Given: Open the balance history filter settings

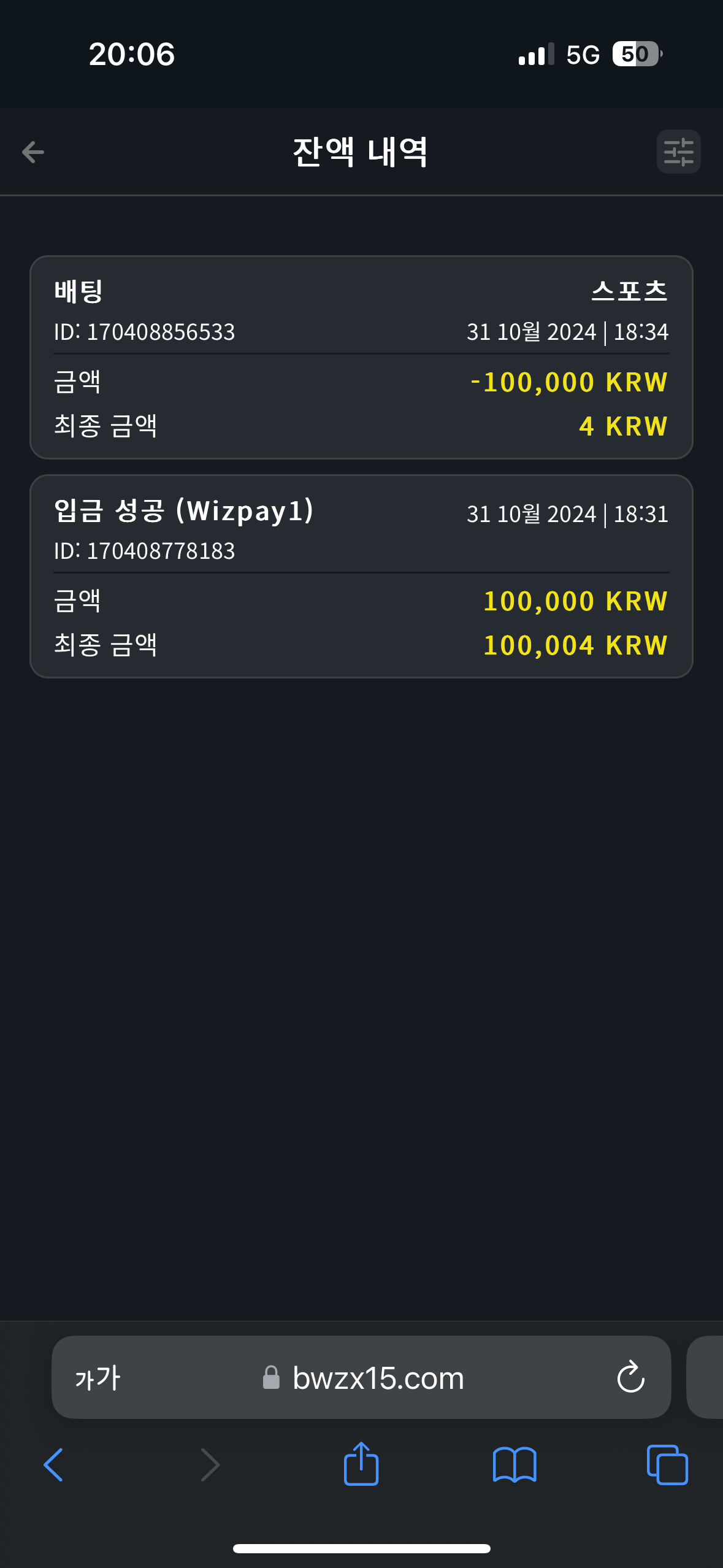Looking at the screenshot, I should click(x=678, y=152).
